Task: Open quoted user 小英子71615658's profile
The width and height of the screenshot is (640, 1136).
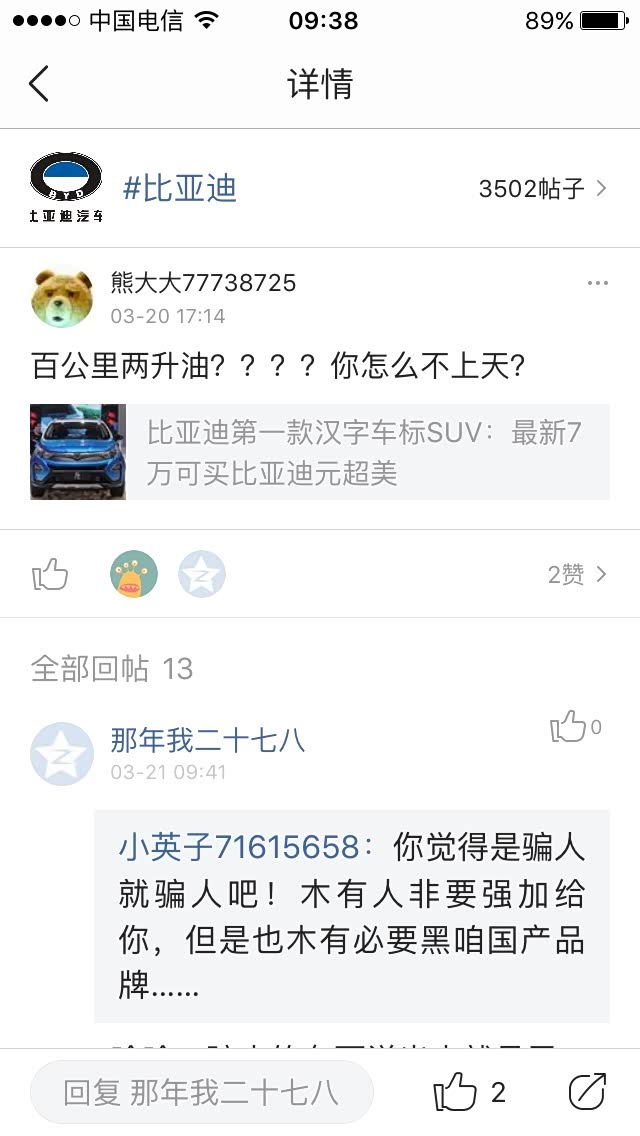Action: point(238,848)
